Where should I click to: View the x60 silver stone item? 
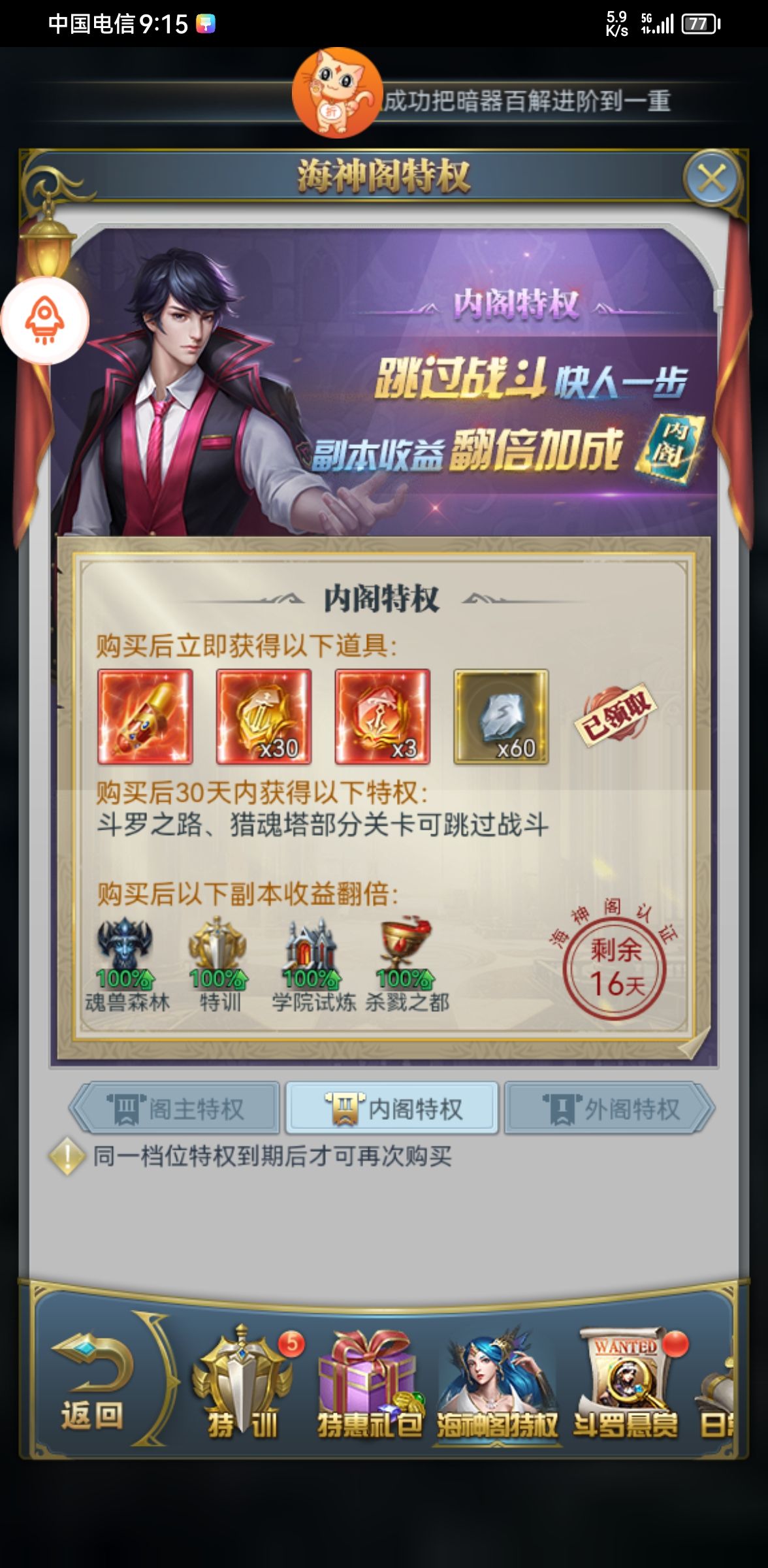tap(502, 717)
